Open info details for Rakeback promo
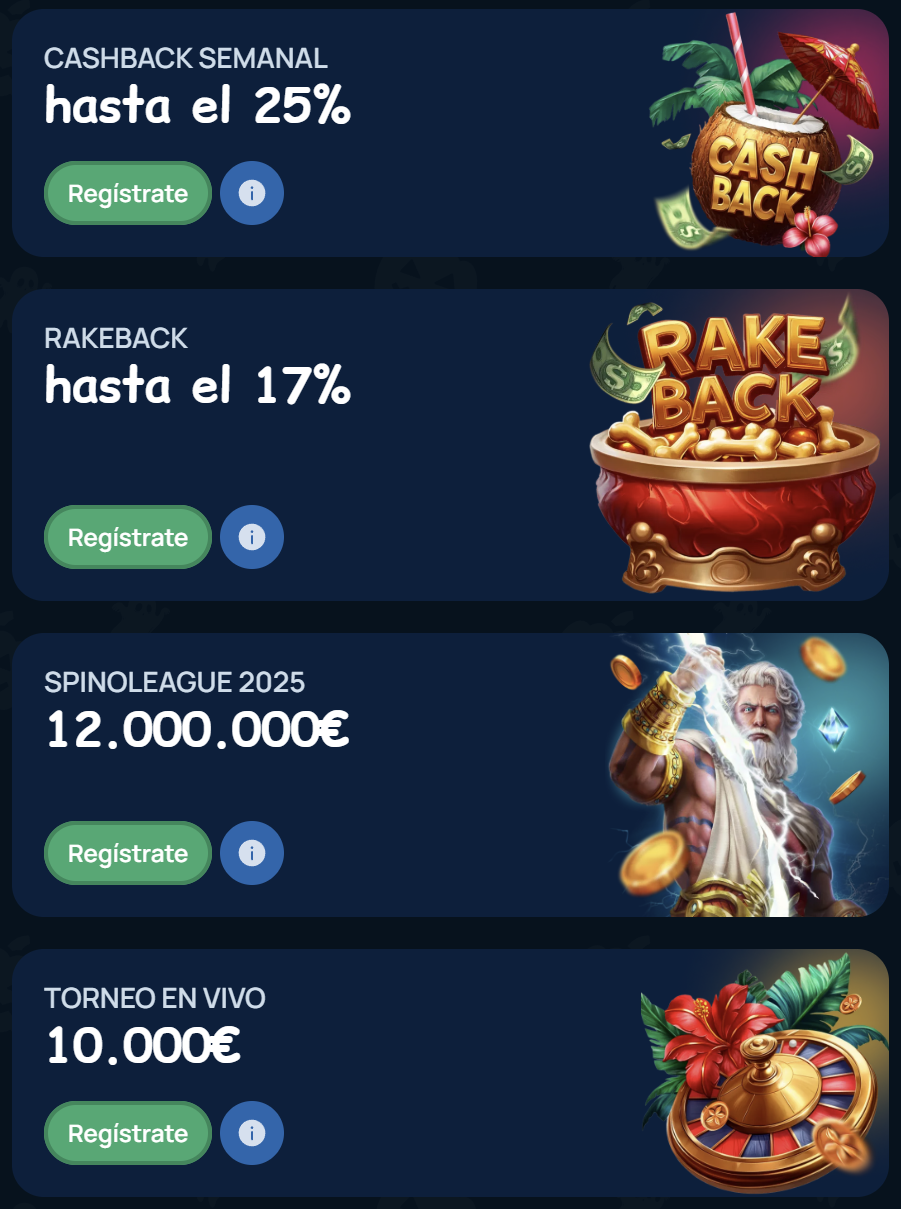The height and width of the screenshot is (1209, 901). (251, 537)
